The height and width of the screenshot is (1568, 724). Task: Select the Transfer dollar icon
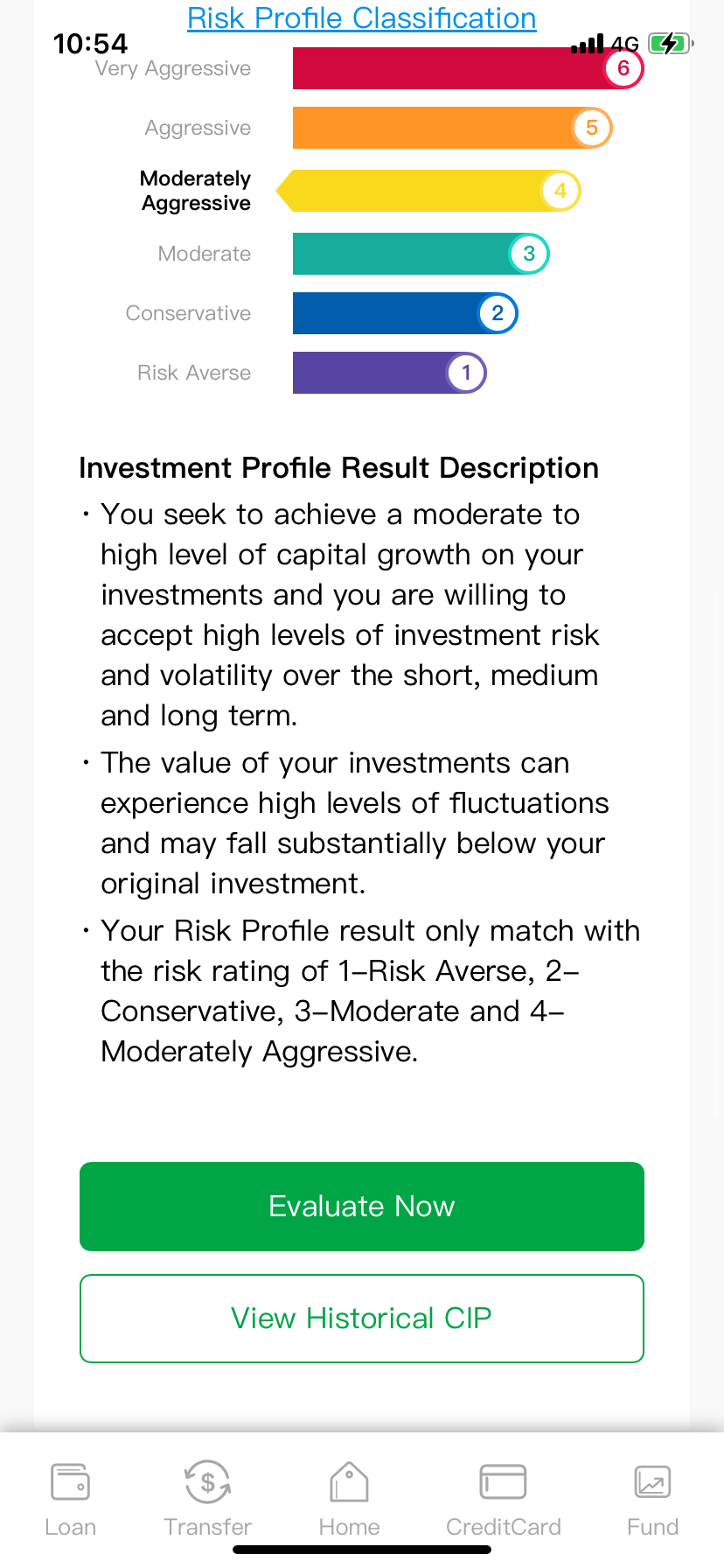[207, 1482]
